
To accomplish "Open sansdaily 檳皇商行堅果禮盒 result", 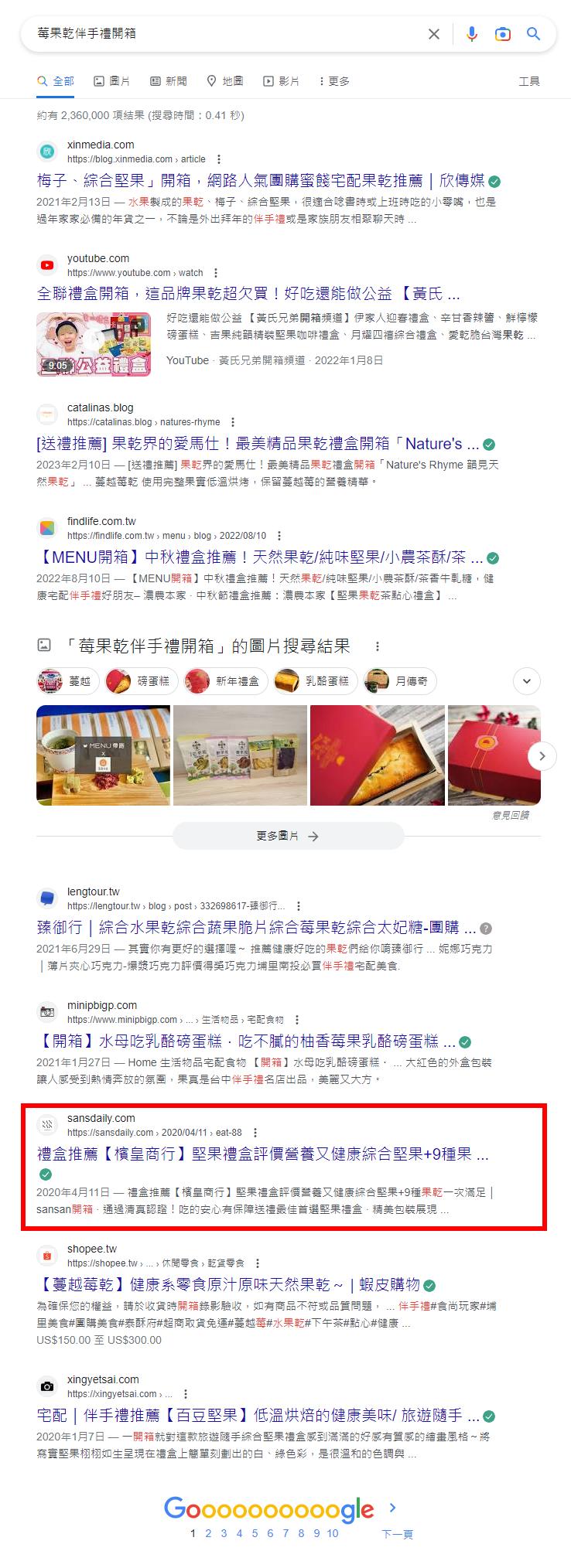I will click(x=262, y=1154).
